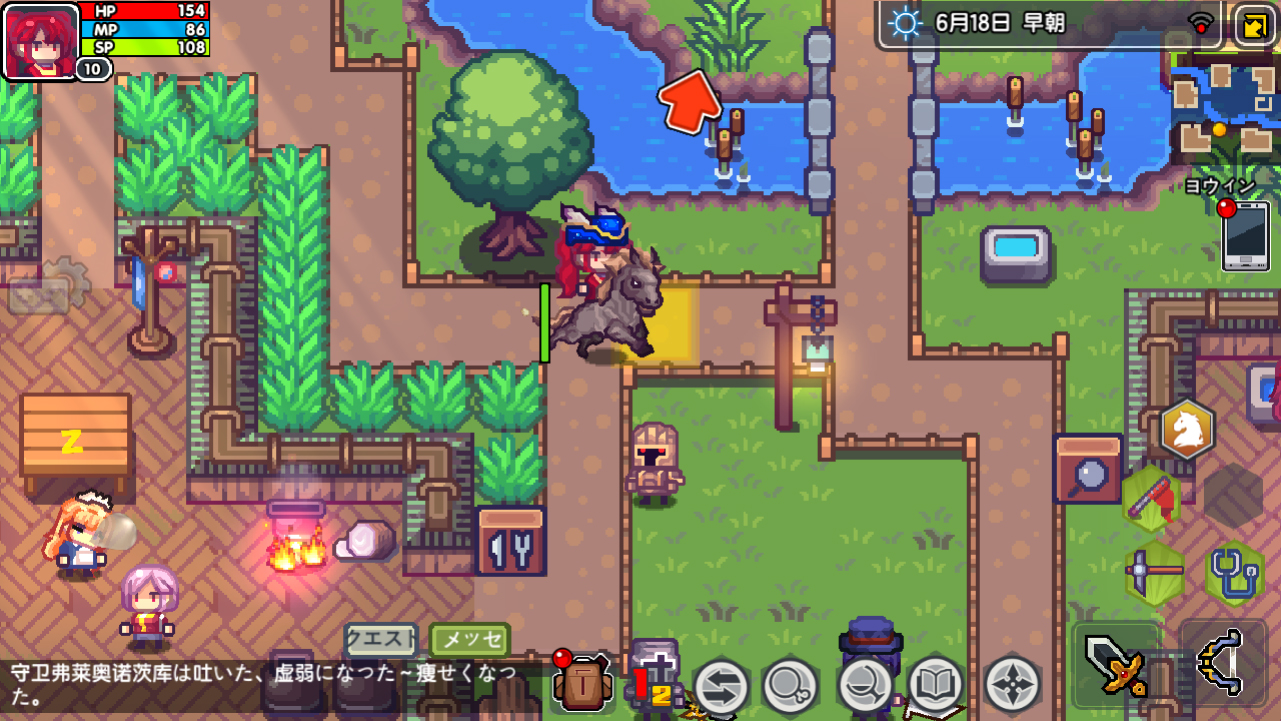The image size is (1281, 721).
Task: Tap the horse mount hexagon button
Action: click(x=1187, y=430)
